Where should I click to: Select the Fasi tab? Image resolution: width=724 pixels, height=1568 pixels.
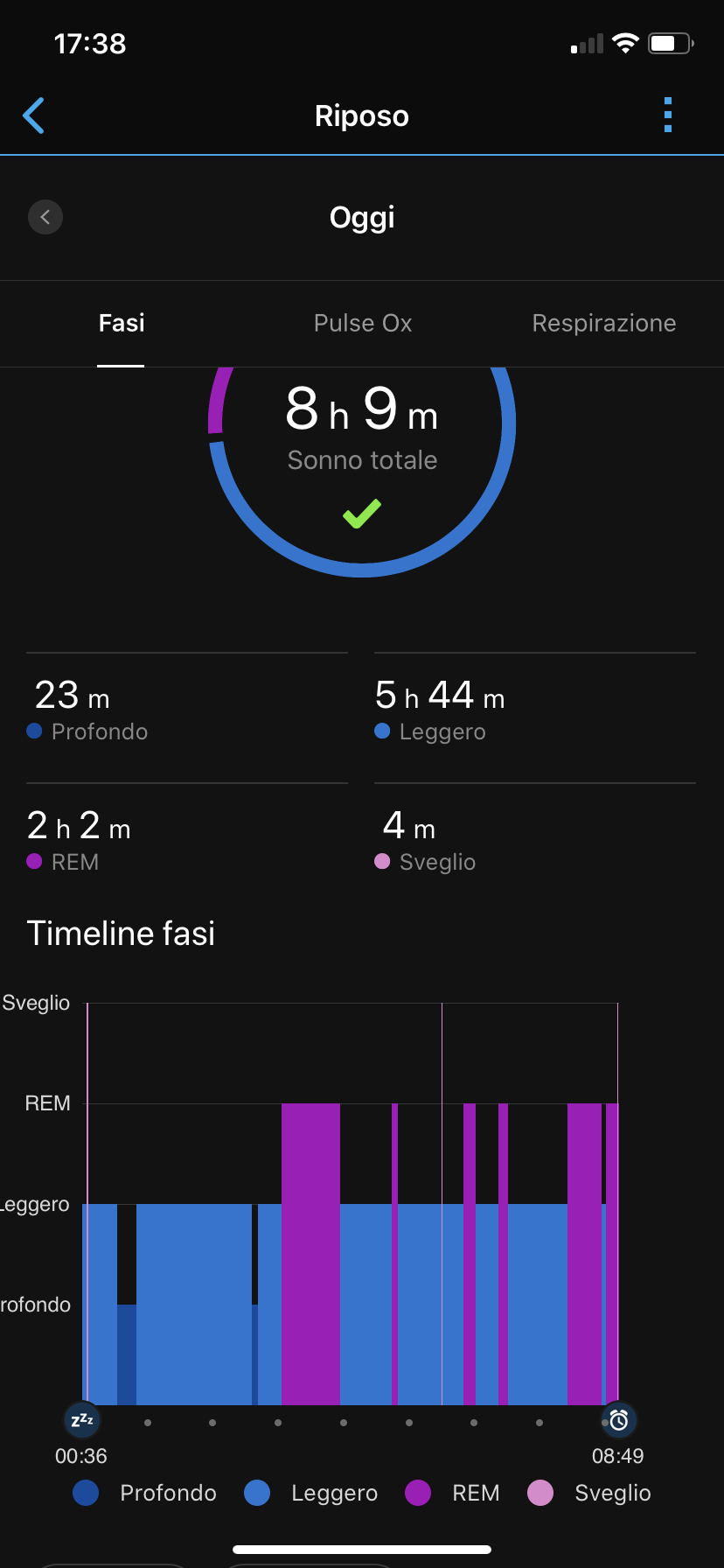click(x=122, y=324)
